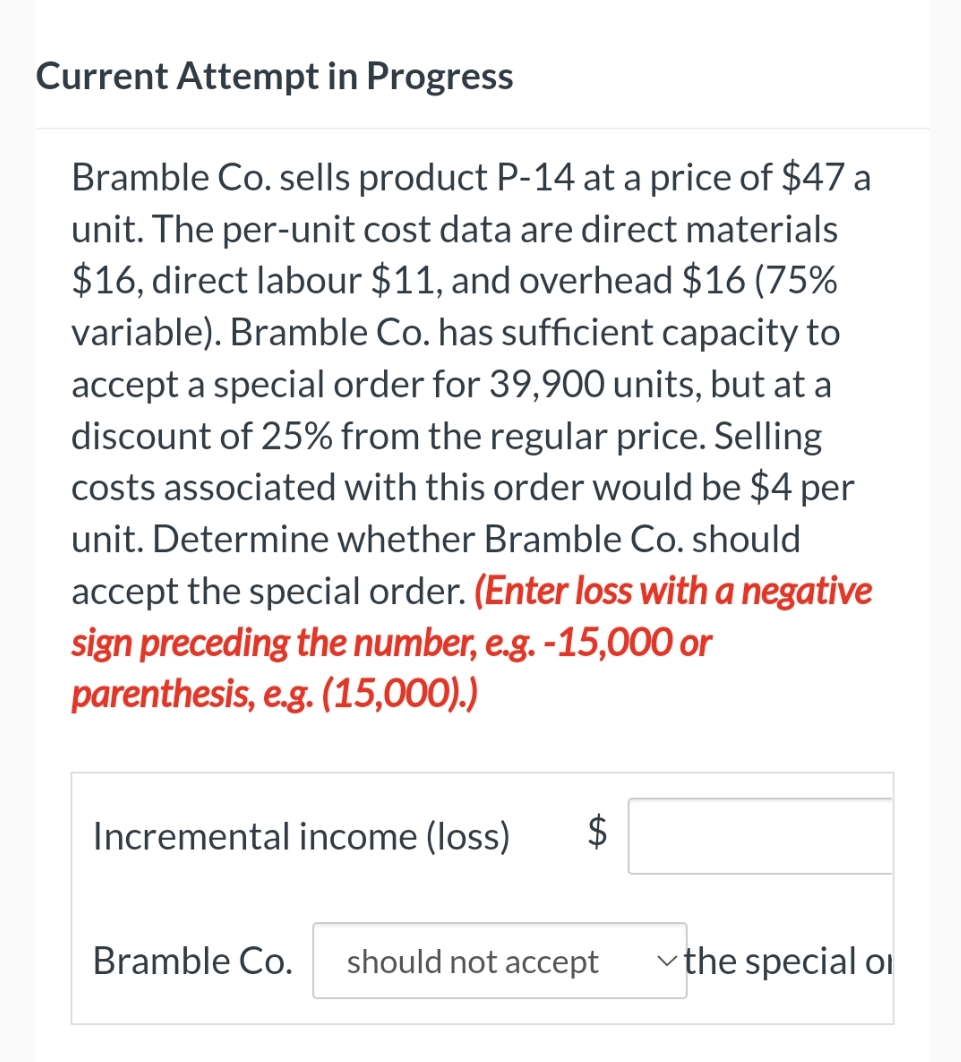The width and height of the screenshot is (961, 1062).
Task: Click inside the answer table area
Action: (480, 898)
